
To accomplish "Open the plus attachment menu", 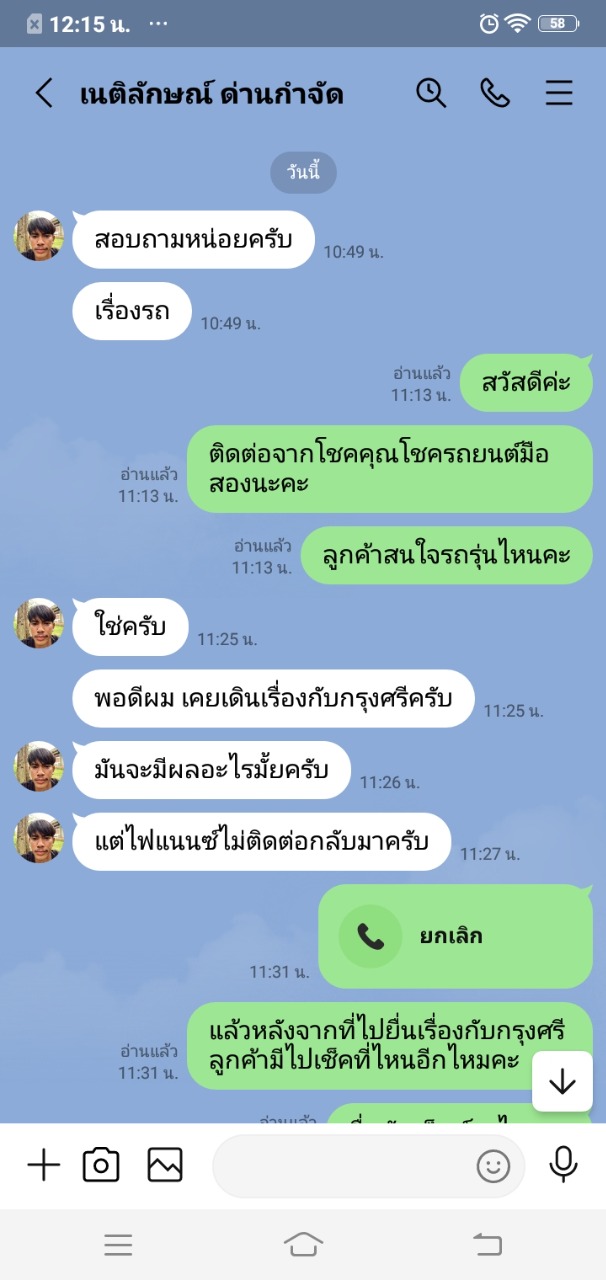I will [x=43, y=1165].
